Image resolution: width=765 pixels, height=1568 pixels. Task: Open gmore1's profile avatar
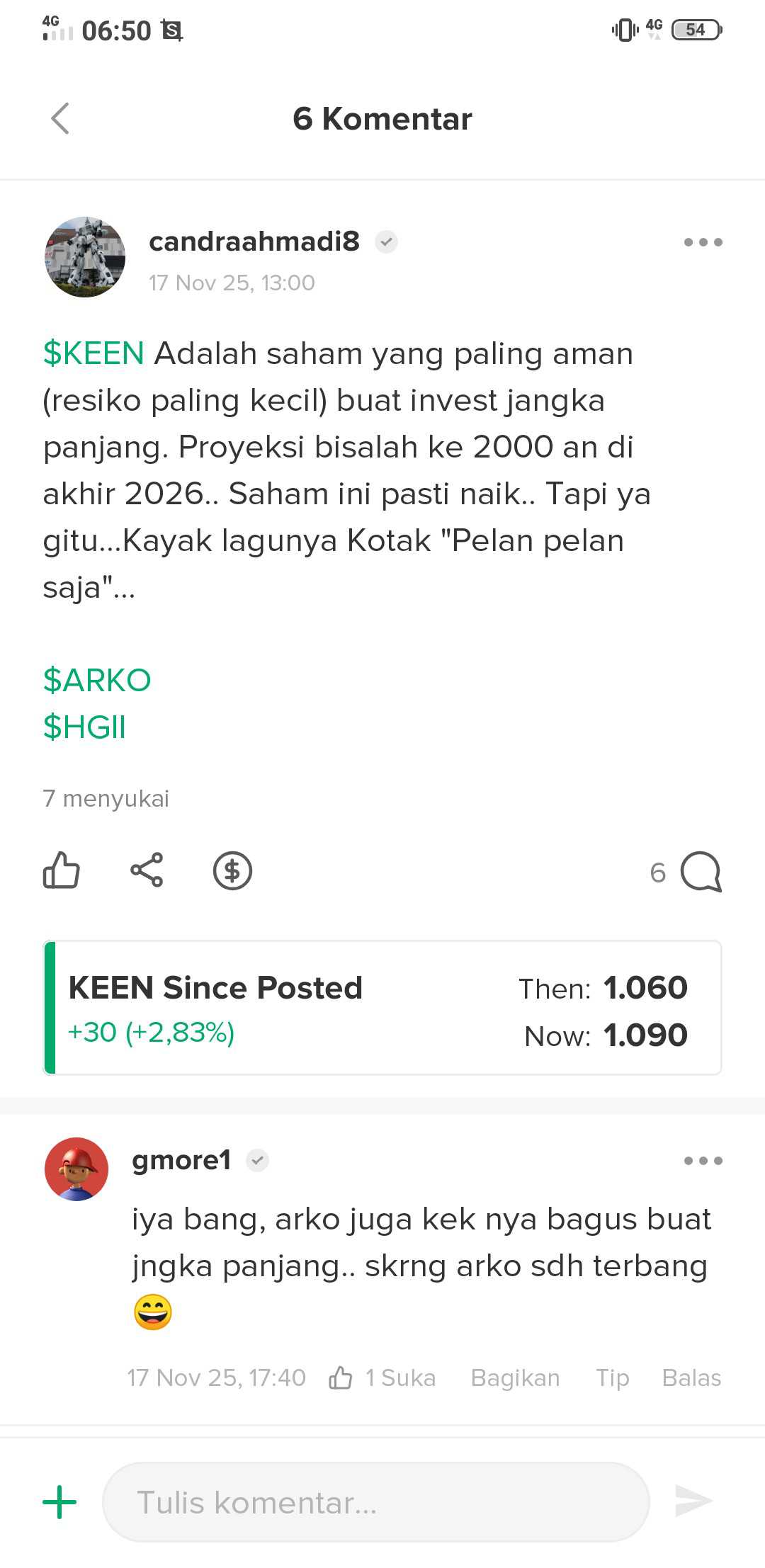(x=76, y=1169)
